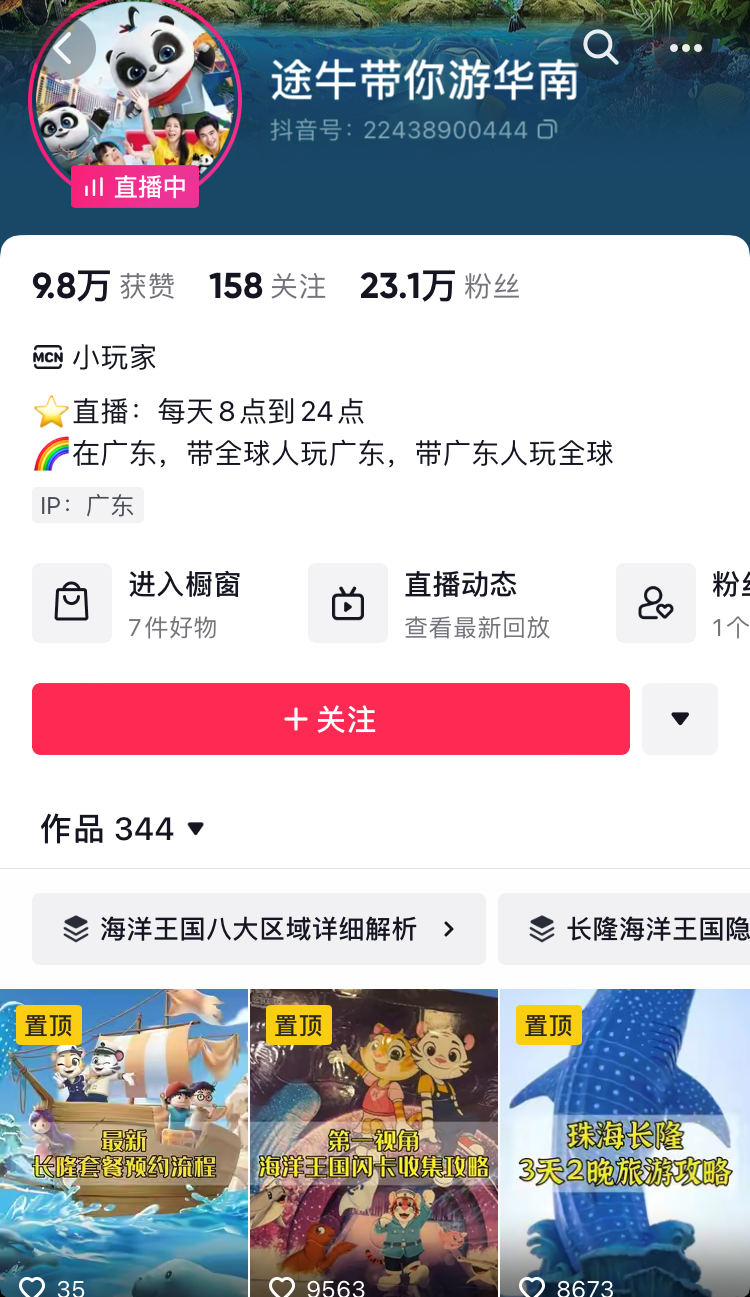The height and width of the screenshot is (1297, 750).
Task: Open the 作品 344 sort dropdown
Action: tap(123, 829)
